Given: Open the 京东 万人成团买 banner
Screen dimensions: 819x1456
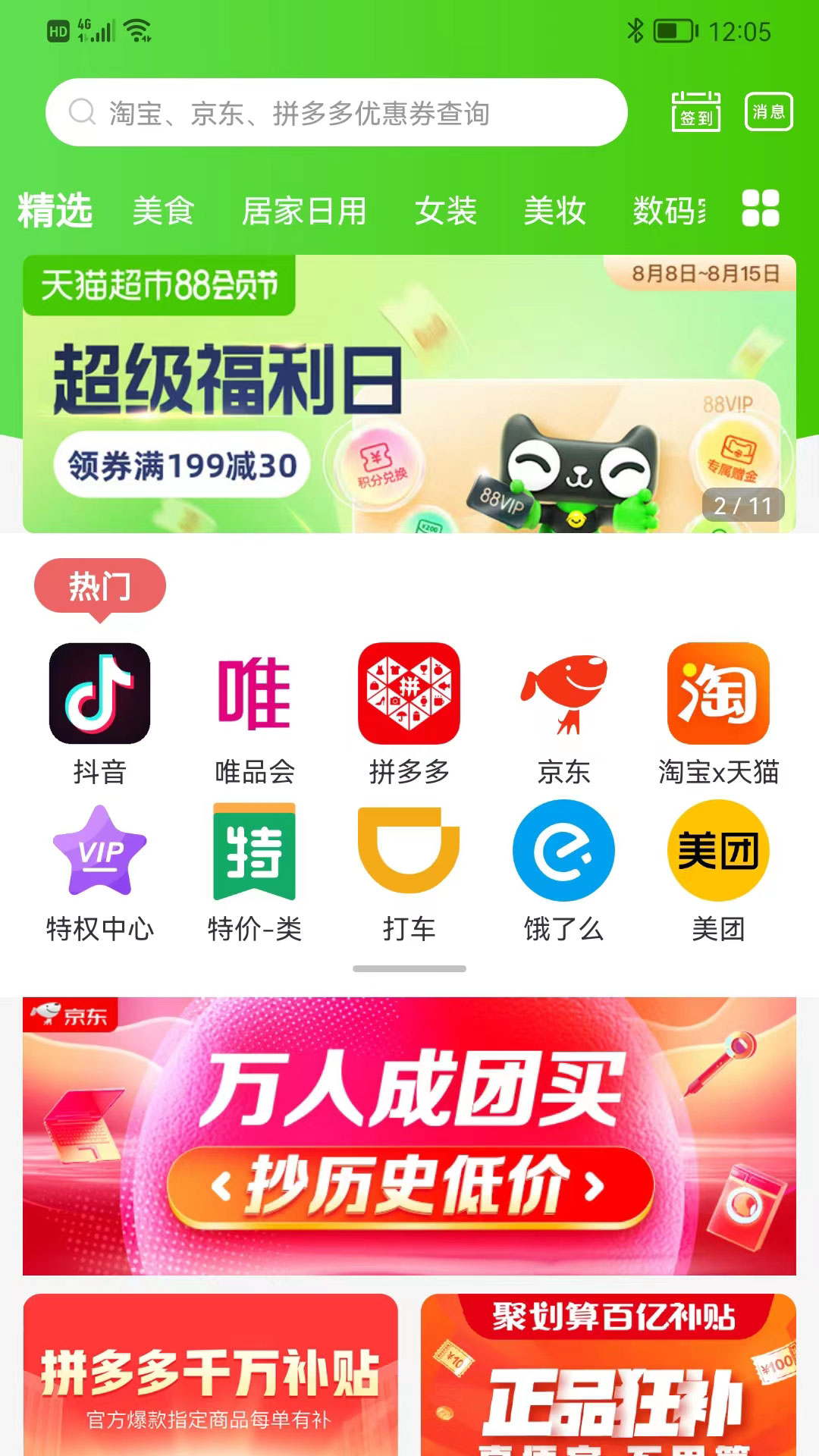Looking at the screenshot, I should pyautogui.click(x=409, y=1136).
